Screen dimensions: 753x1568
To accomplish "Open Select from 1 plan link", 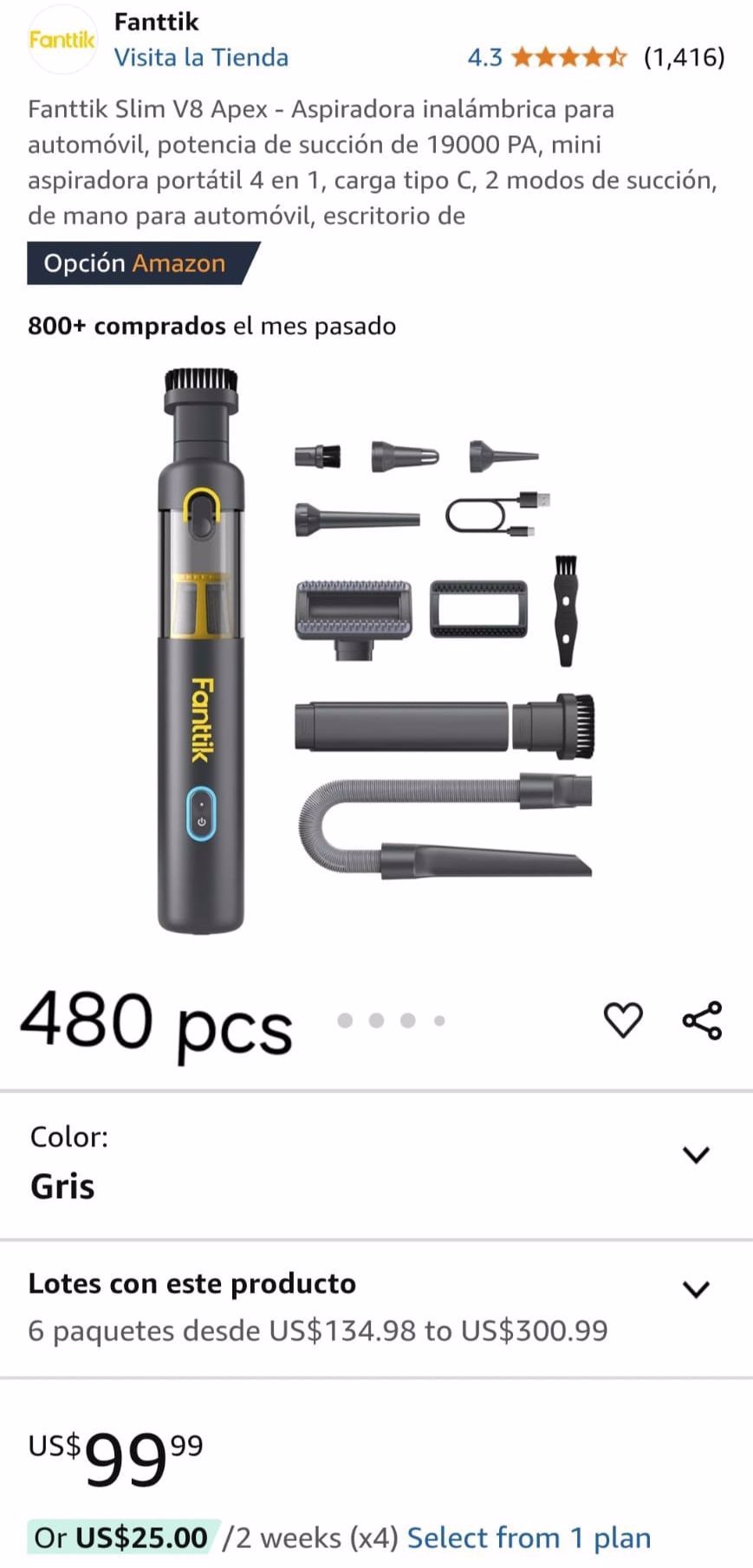I will click(529, 1537).
